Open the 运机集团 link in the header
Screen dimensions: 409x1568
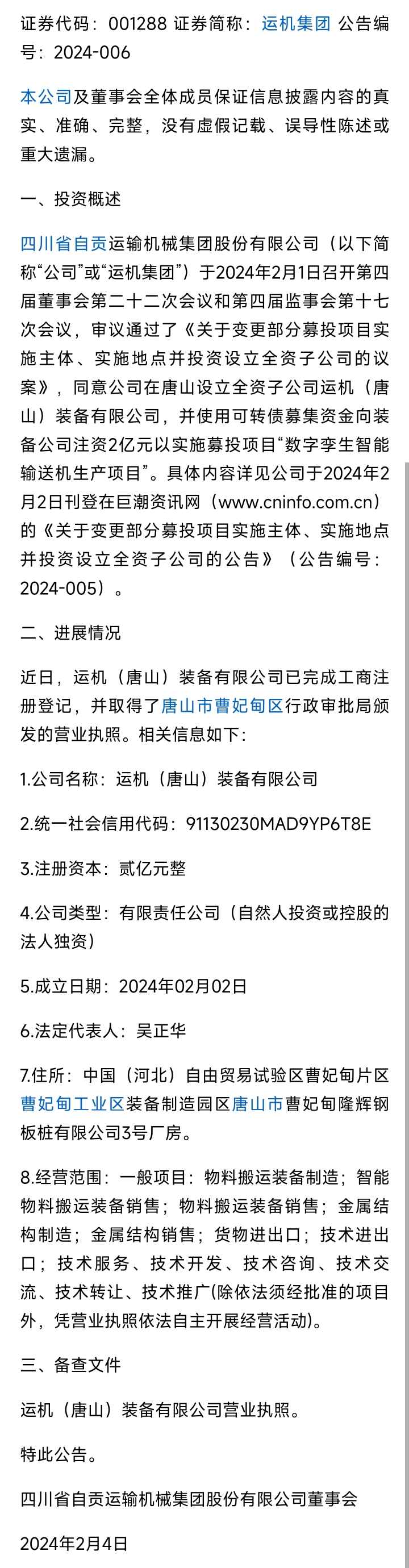pyautogui.click(x=296, y=24)
